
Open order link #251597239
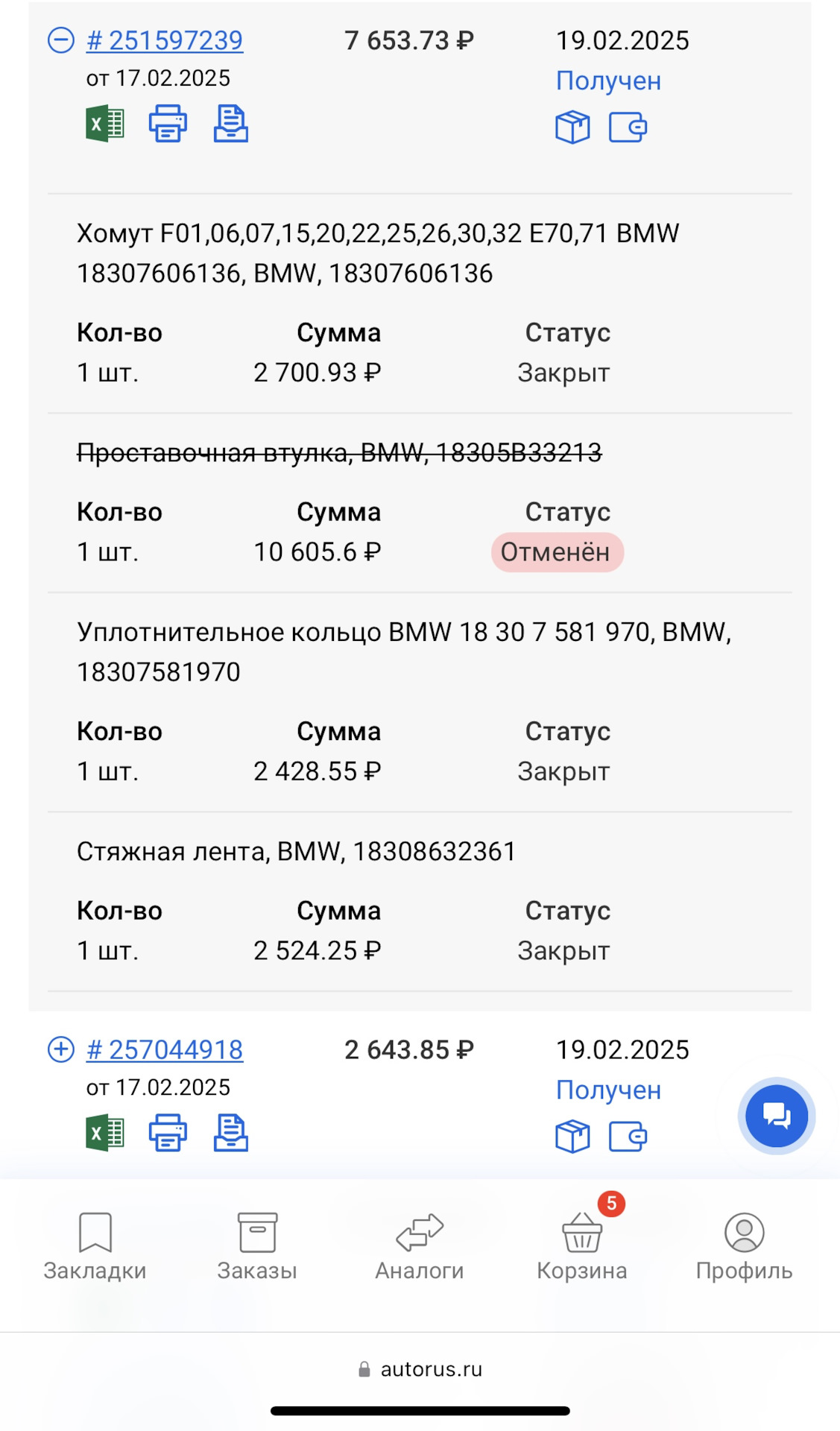(165, 40)
